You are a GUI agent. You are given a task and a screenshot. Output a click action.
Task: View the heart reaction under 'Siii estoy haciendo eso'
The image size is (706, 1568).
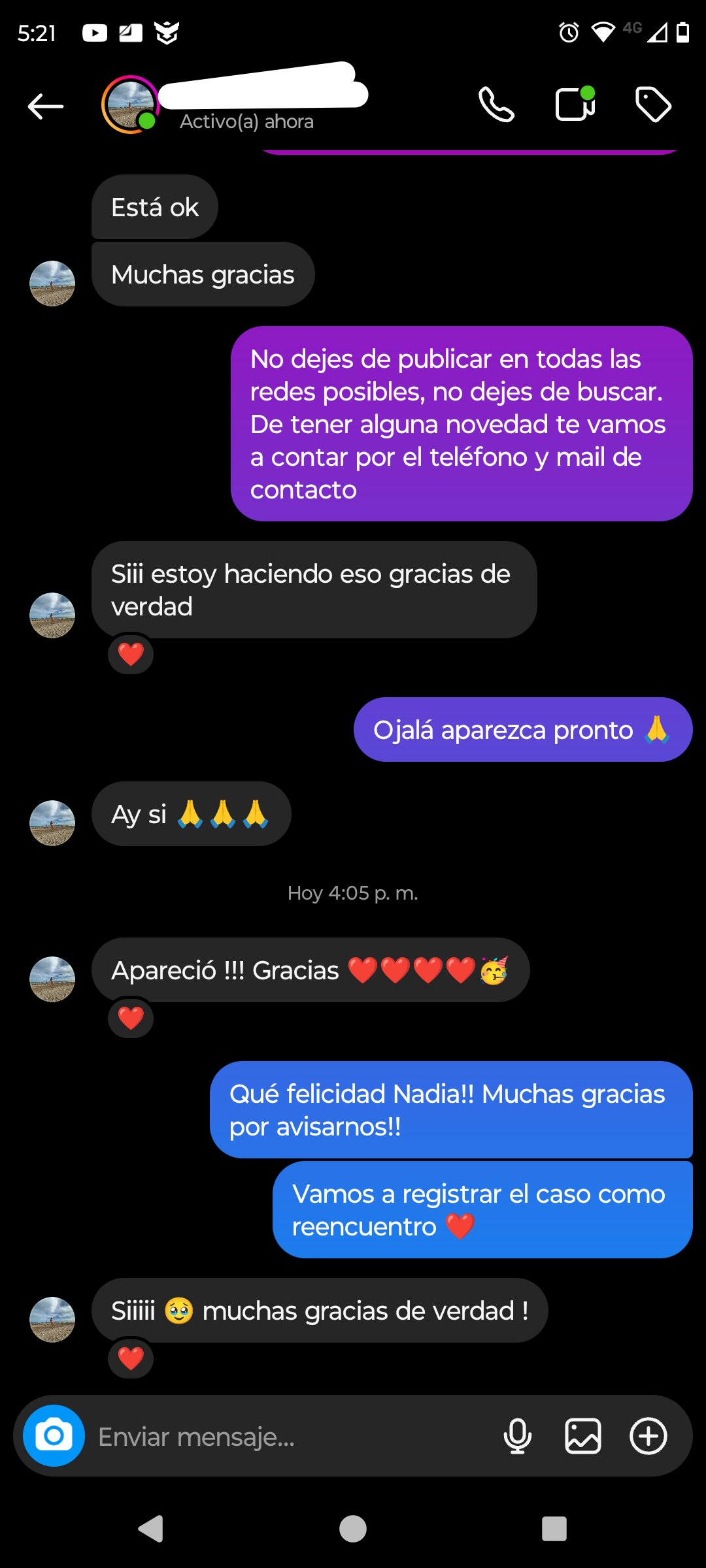point(131,654)
